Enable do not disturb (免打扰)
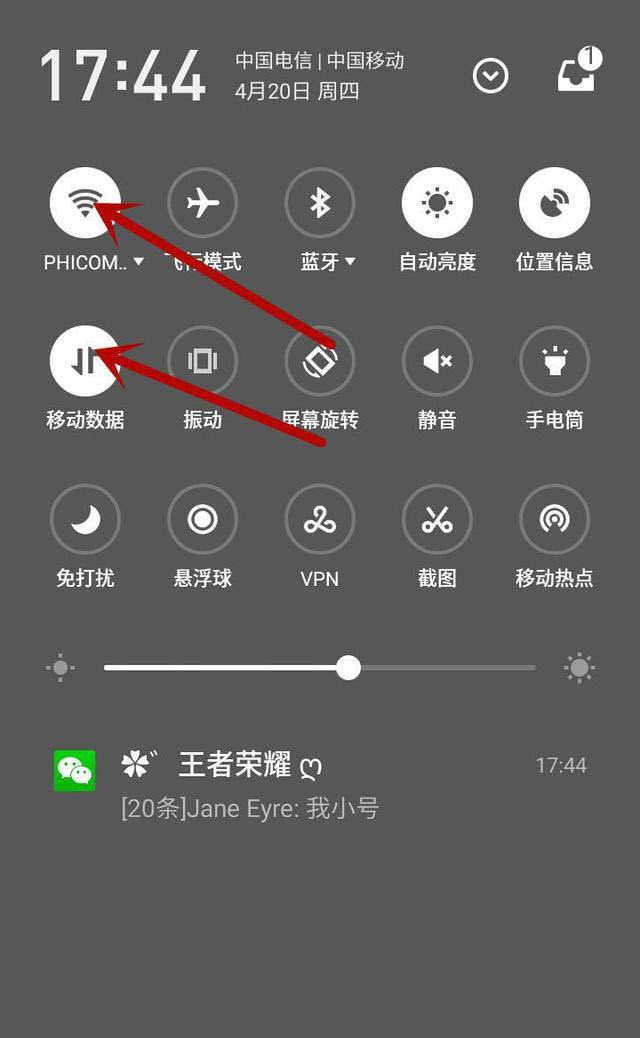 pos(85,519)
